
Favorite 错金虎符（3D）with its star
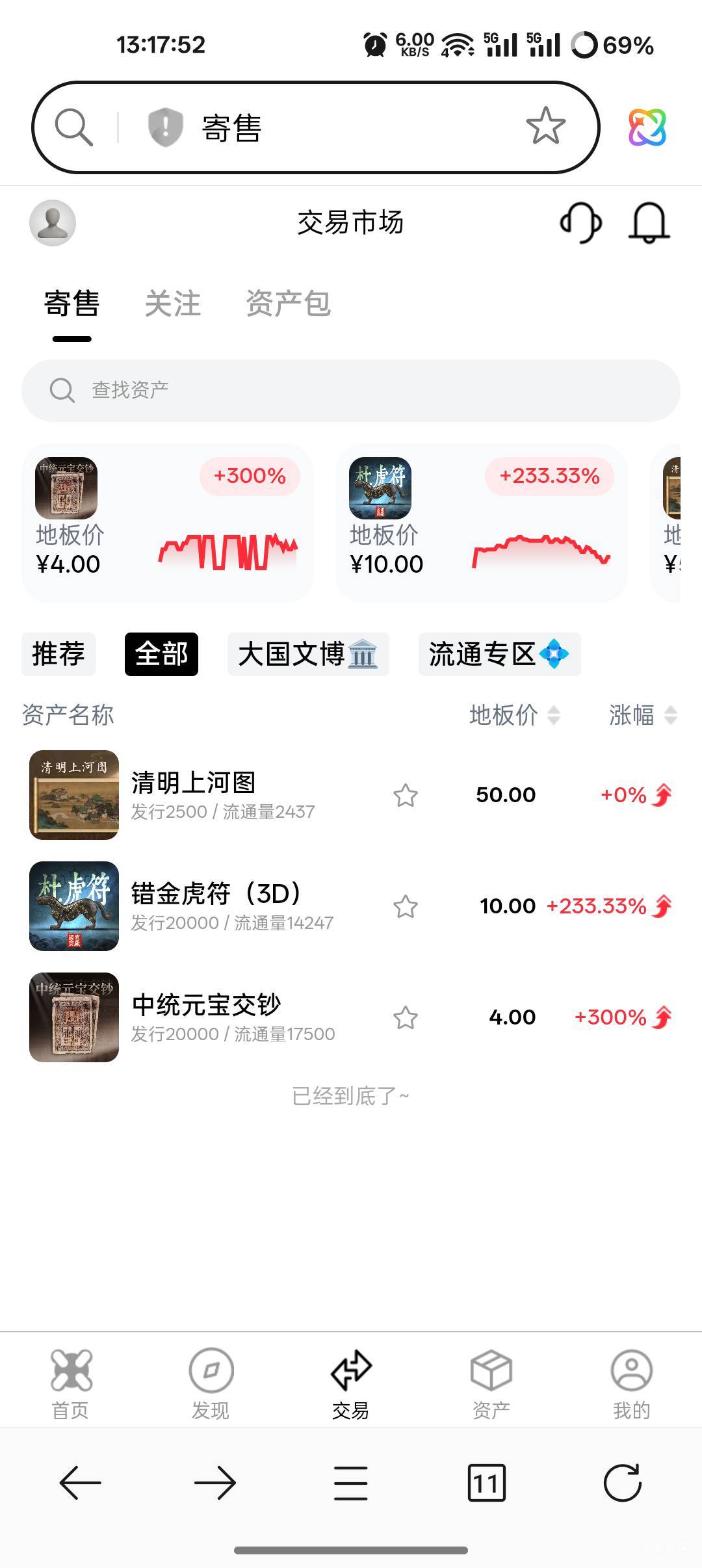[406, 906]
